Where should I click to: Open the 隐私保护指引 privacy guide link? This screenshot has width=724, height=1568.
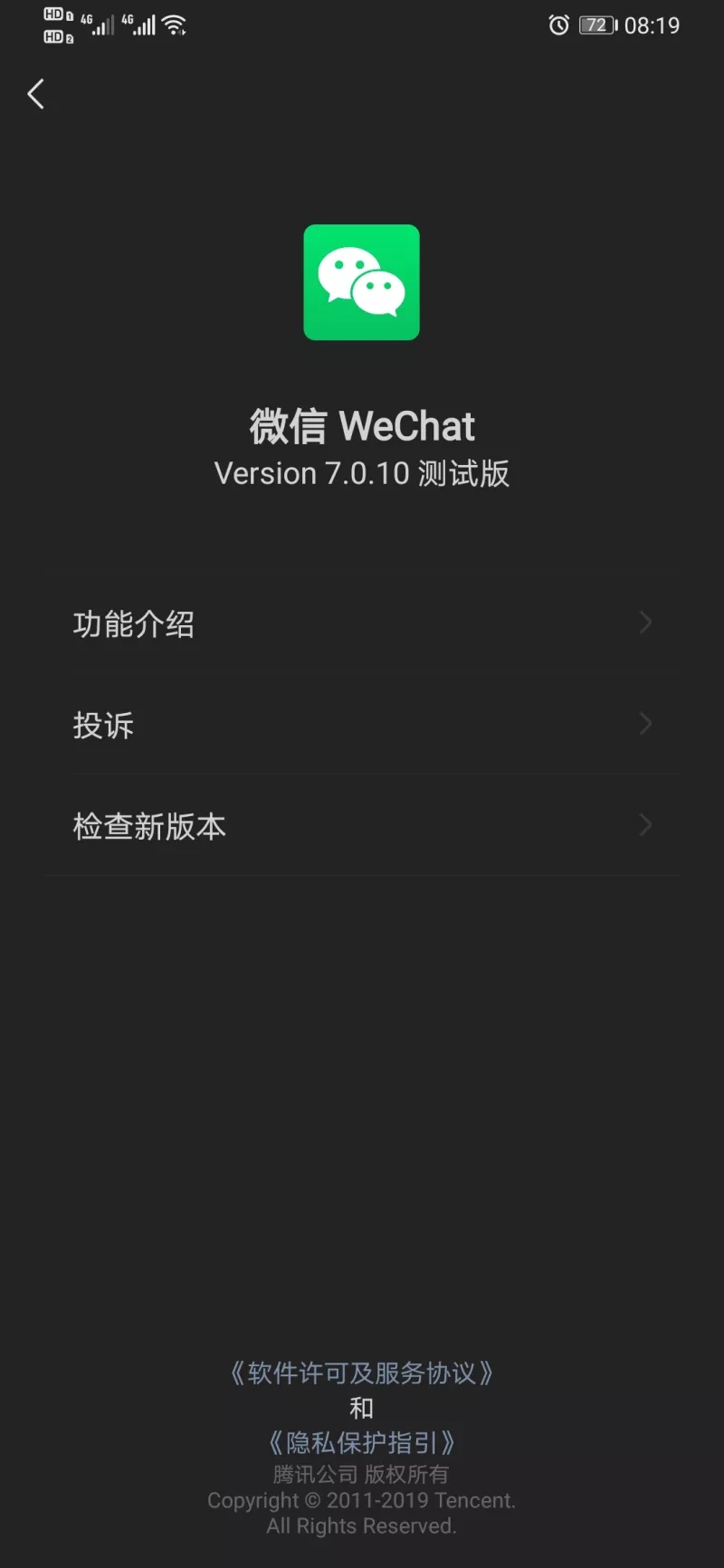[362, 1442]
